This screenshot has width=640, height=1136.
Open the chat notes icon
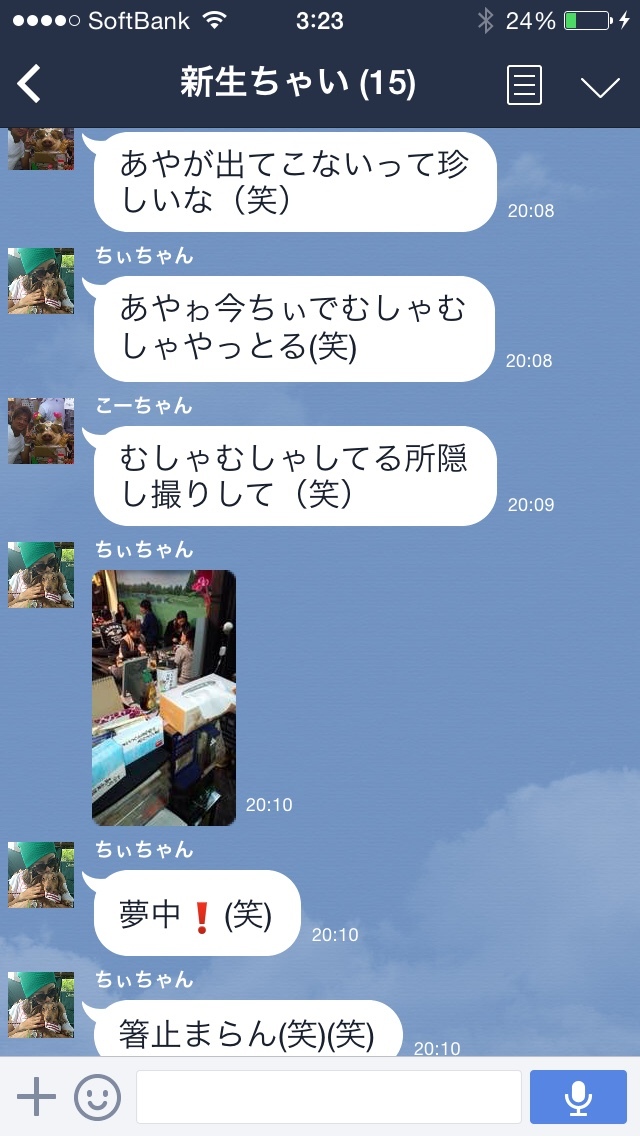[525, 85]
